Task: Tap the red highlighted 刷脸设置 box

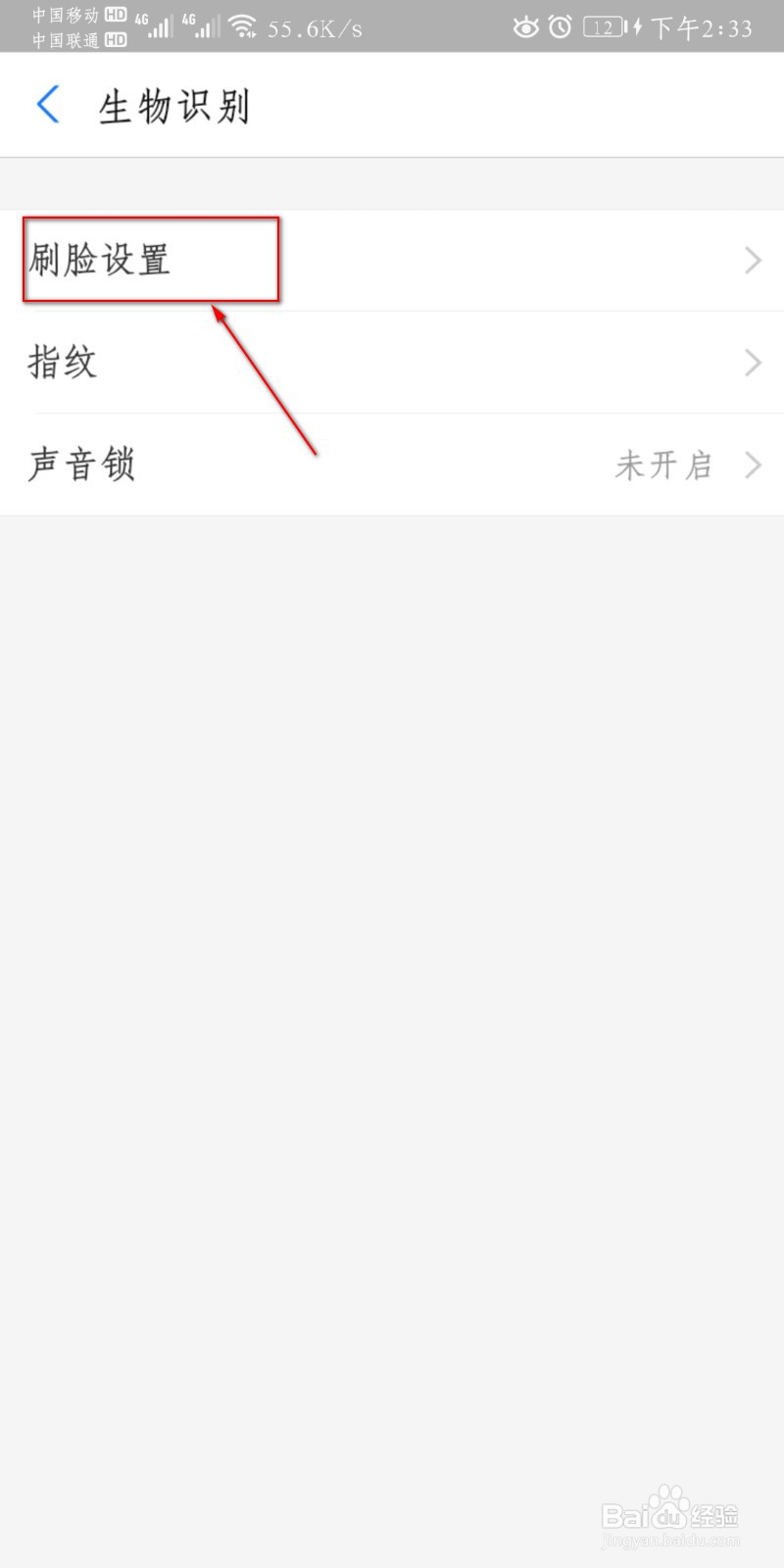Action: click(x=151, y=260)
